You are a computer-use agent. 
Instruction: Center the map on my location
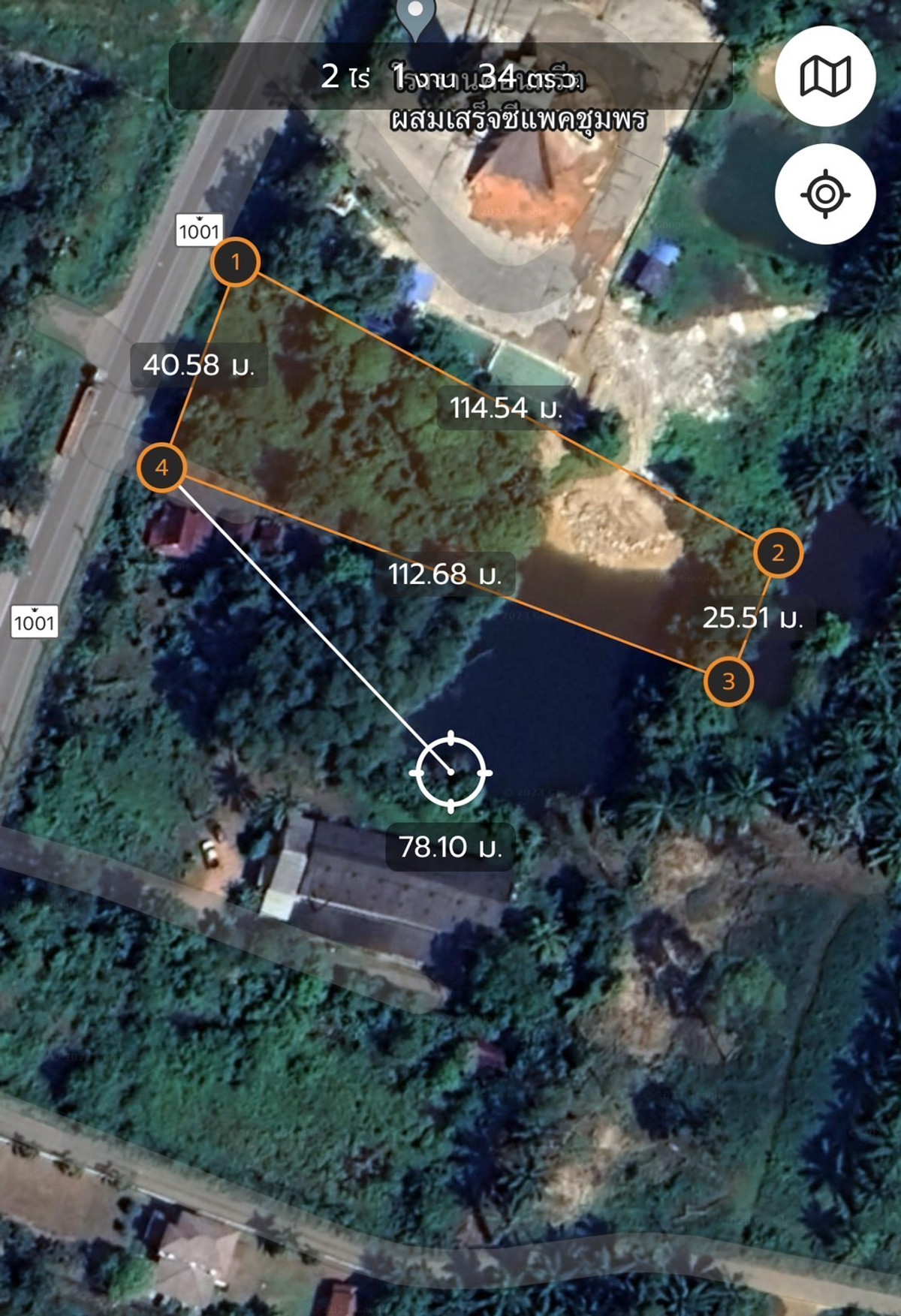pyautogui.click(x=824, y=194)
